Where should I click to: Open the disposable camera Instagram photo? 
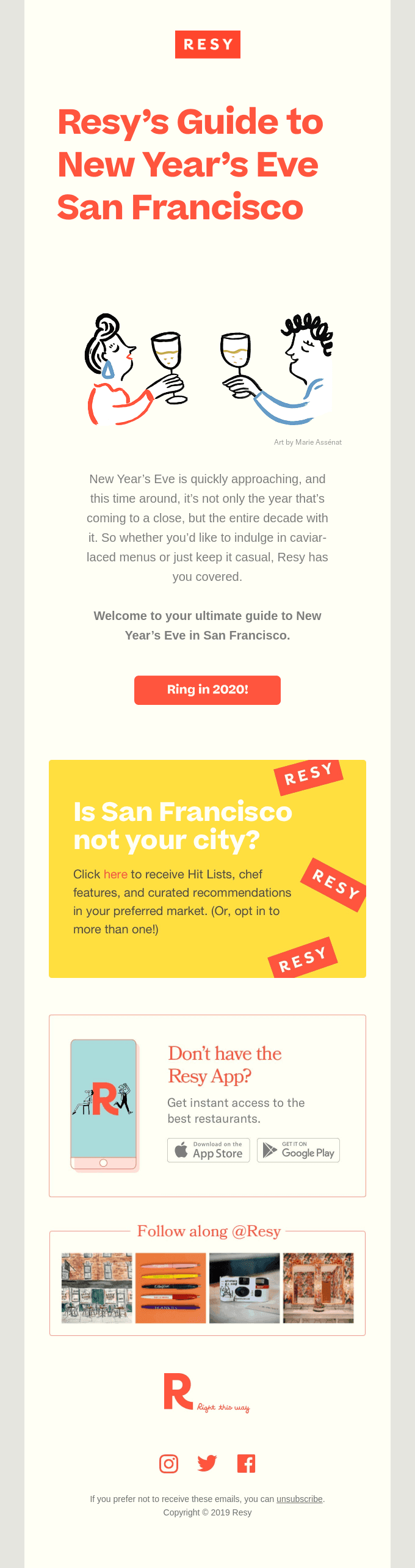point(244,1288)
